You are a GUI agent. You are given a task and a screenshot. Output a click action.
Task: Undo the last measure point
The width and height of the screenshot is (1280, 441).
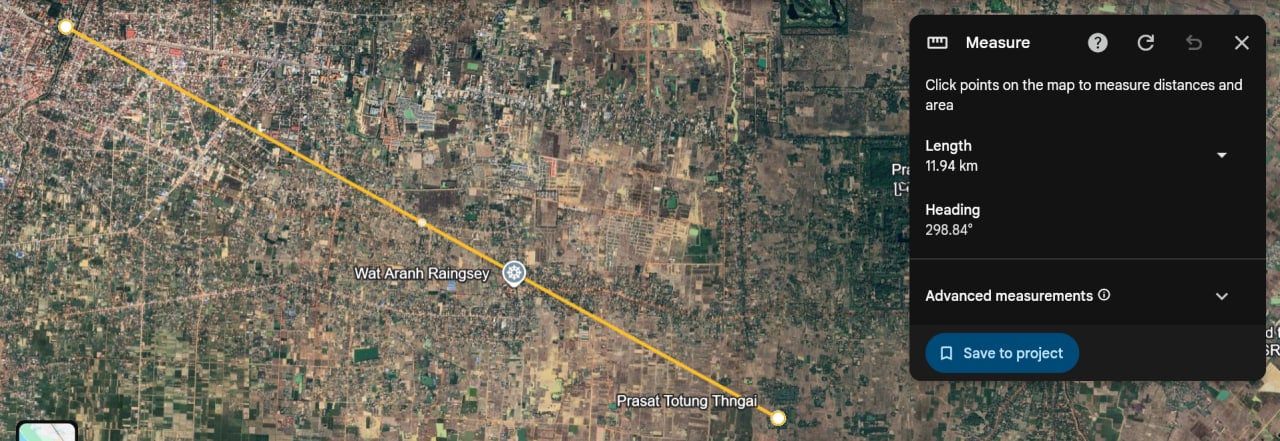pyautogui.click(x=1194, y=43)
